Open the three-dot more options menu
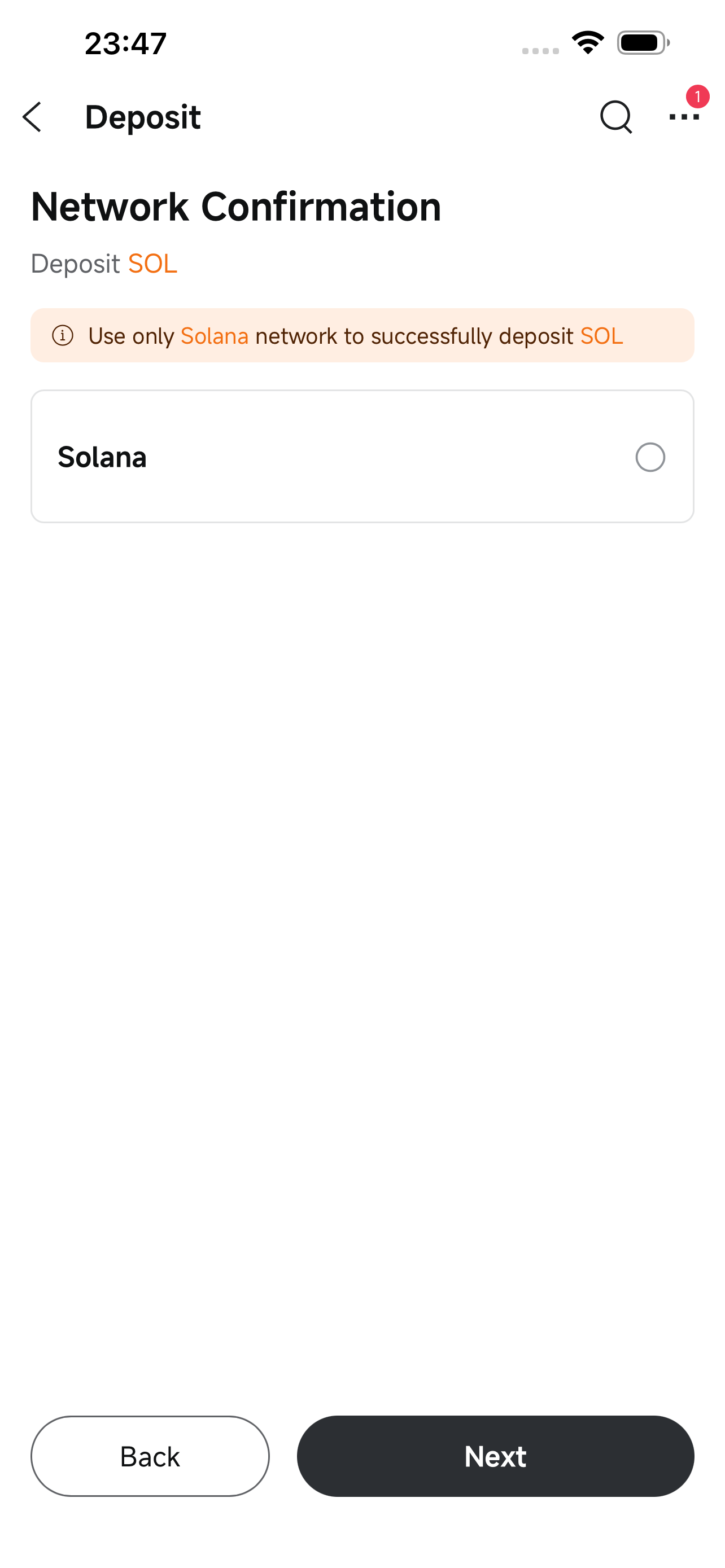This screenshot has width=725, height=1568. tap(684, 116)
